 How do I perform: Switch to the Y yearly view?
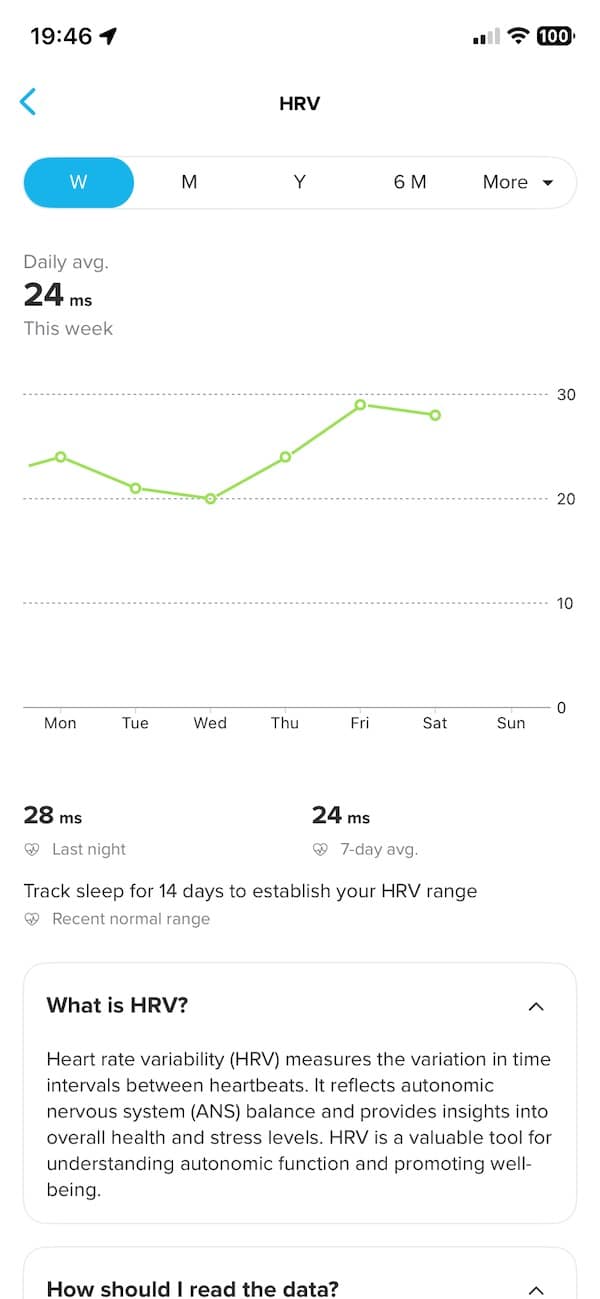[x=299, y=182]
